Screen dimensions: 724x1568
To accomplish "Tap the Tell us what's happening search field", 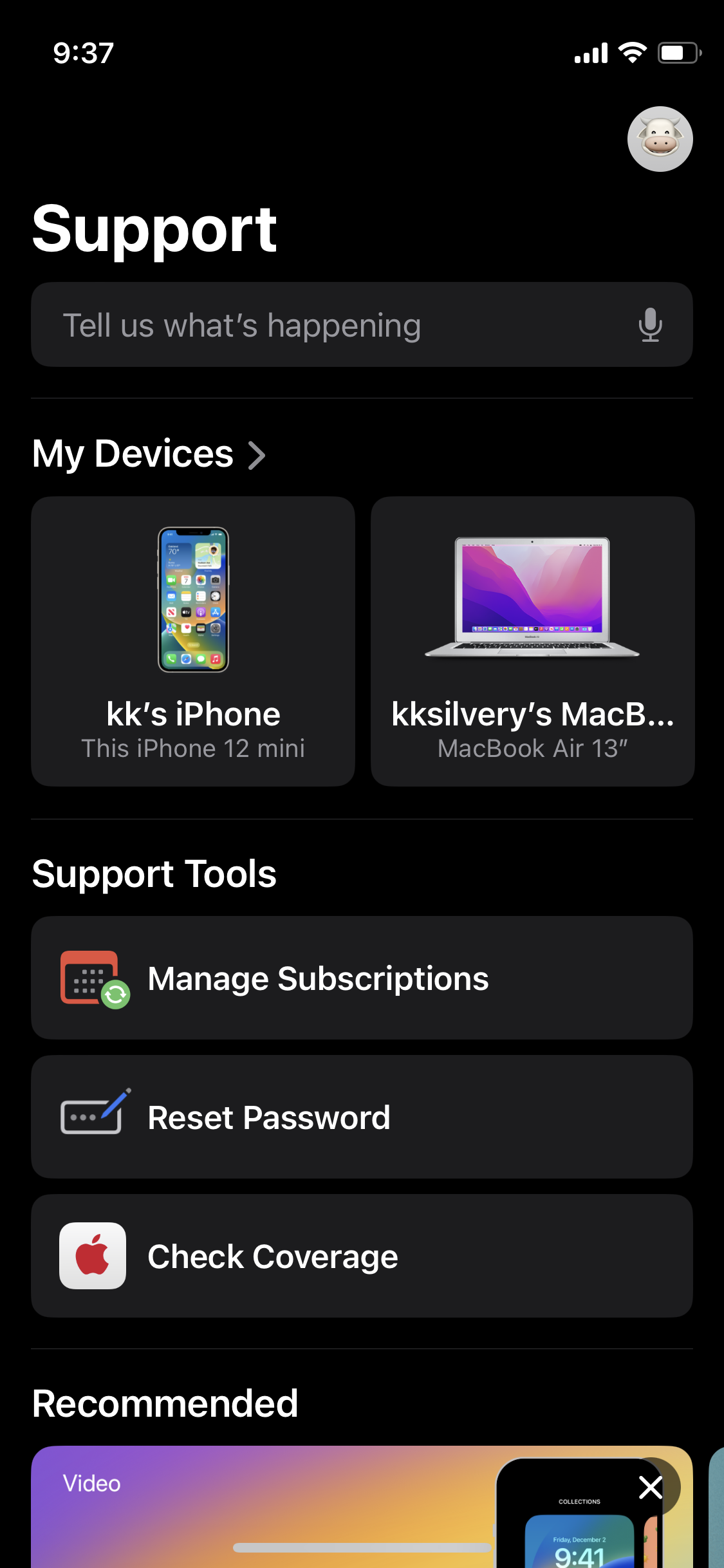I will (290, 325).
